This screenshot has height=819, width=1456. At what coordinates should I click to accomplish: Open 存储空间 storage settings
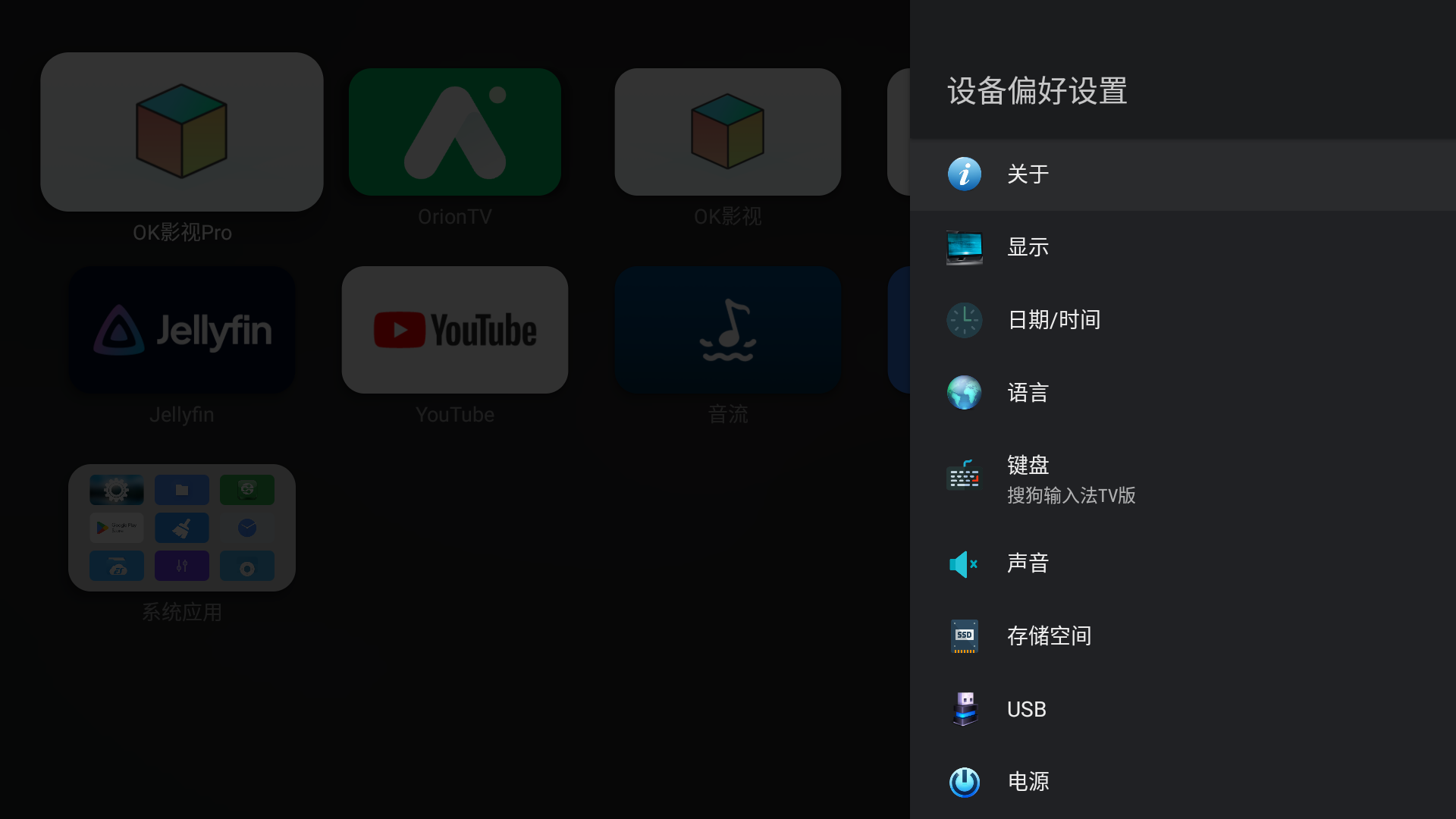[1183, 636]
